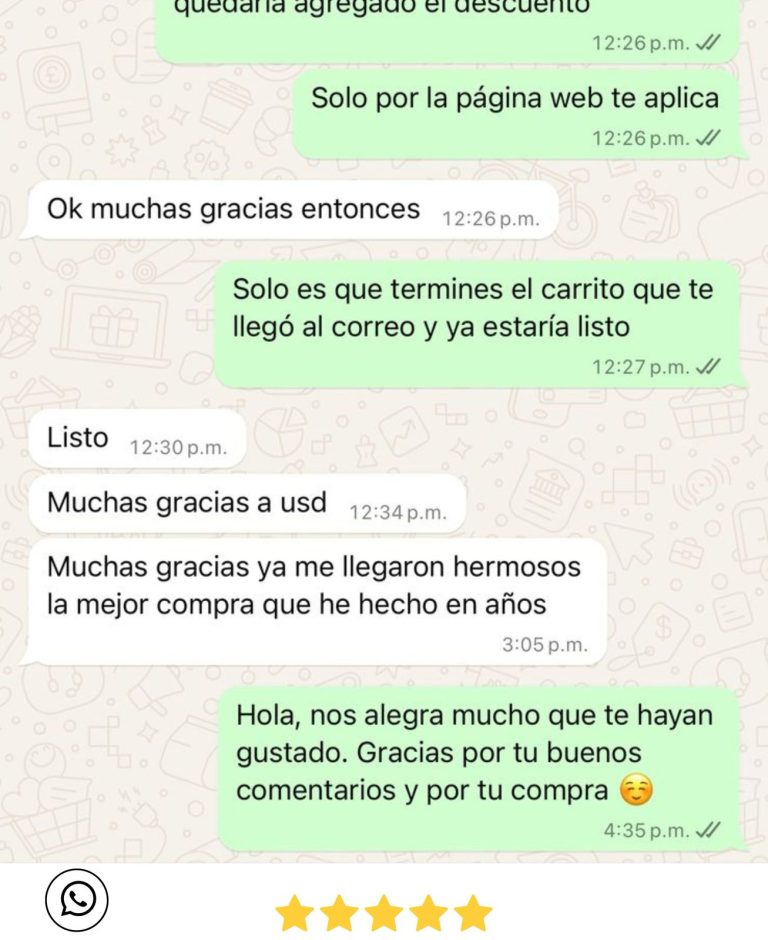Select the third star in the rating row

[383, 913]
